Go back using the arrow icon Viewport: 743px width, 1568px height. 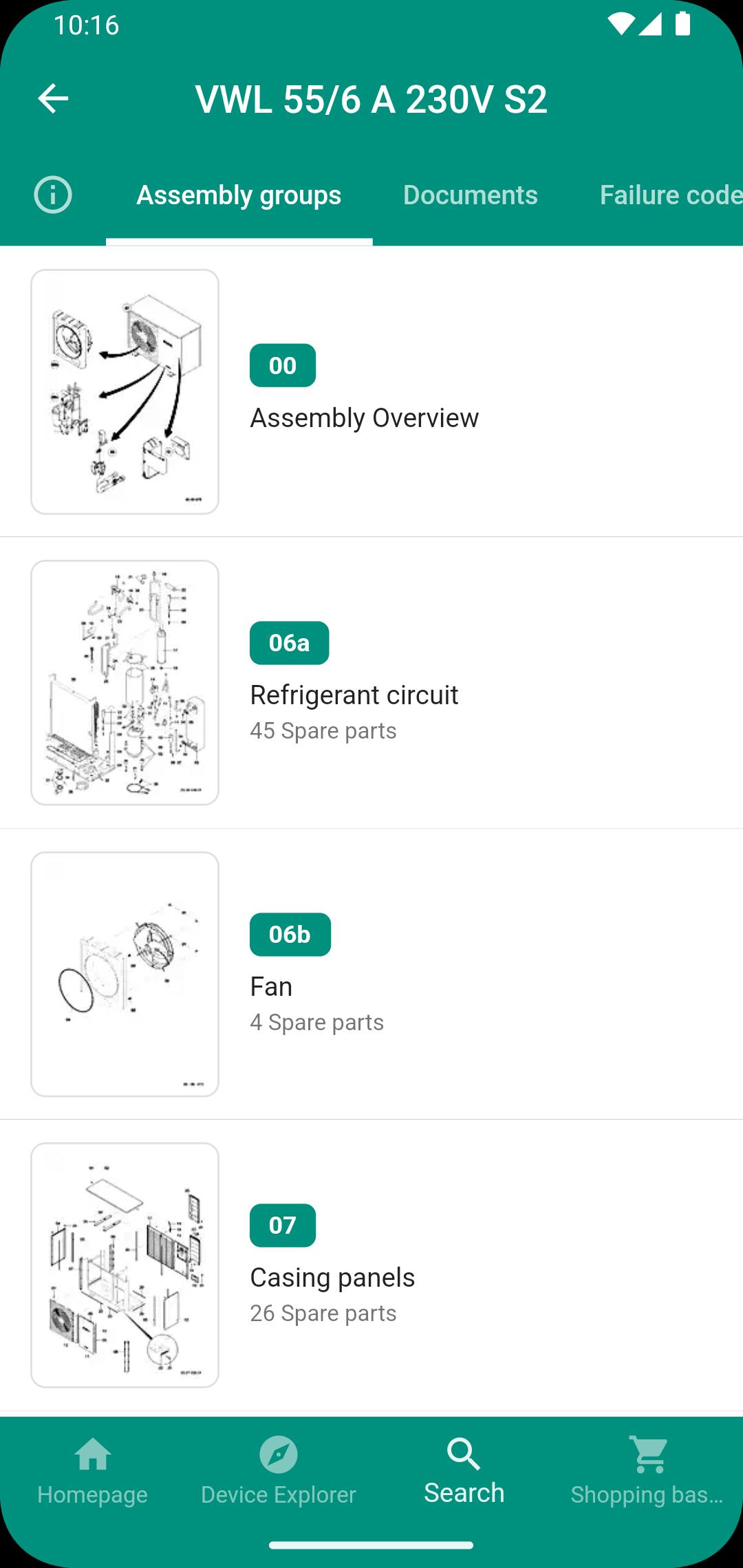click(x=53, y=99)
